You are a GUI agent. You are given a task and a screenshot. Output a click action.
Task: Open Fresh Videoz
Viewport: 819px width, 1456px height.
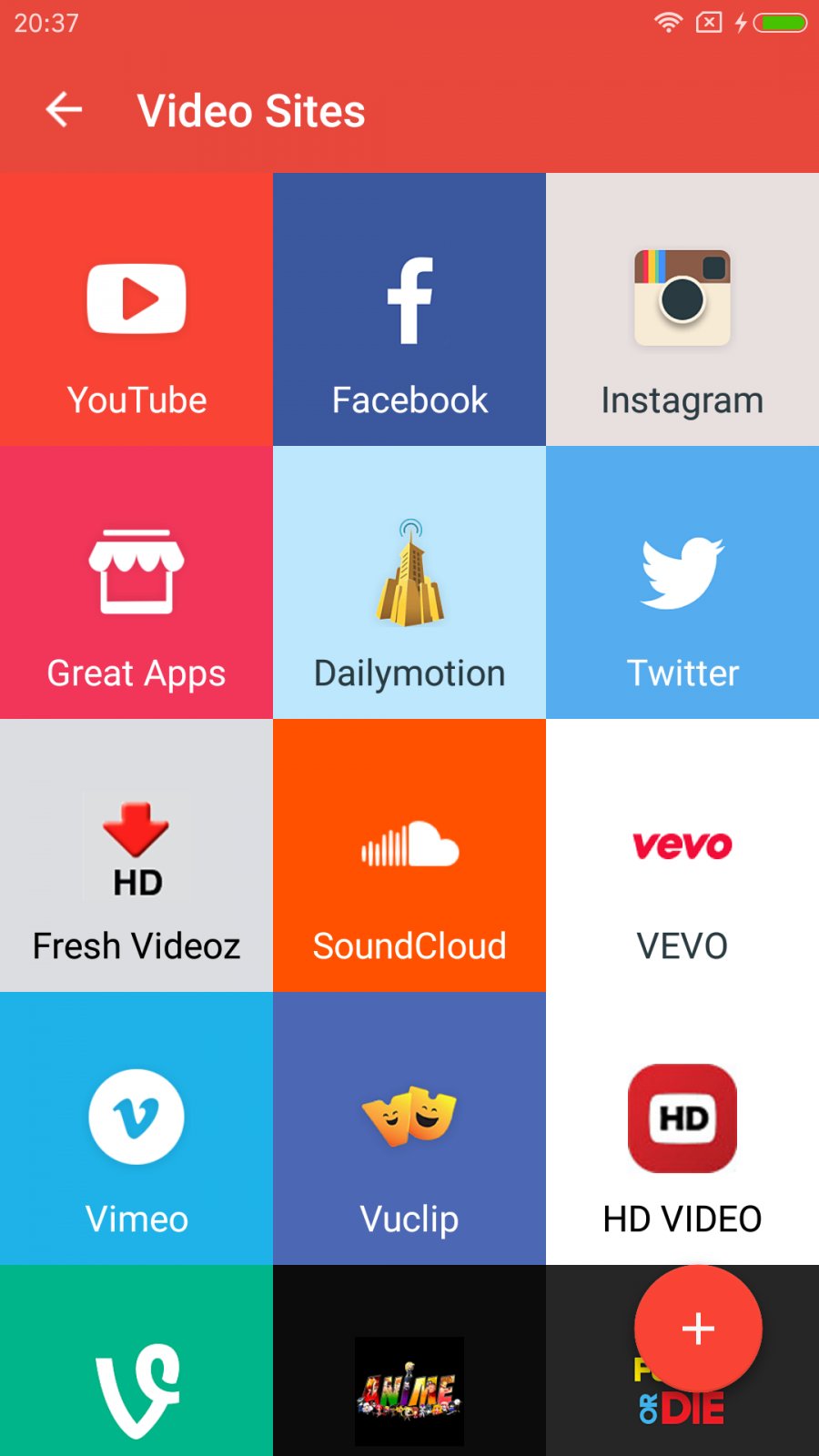pos(136,855)
